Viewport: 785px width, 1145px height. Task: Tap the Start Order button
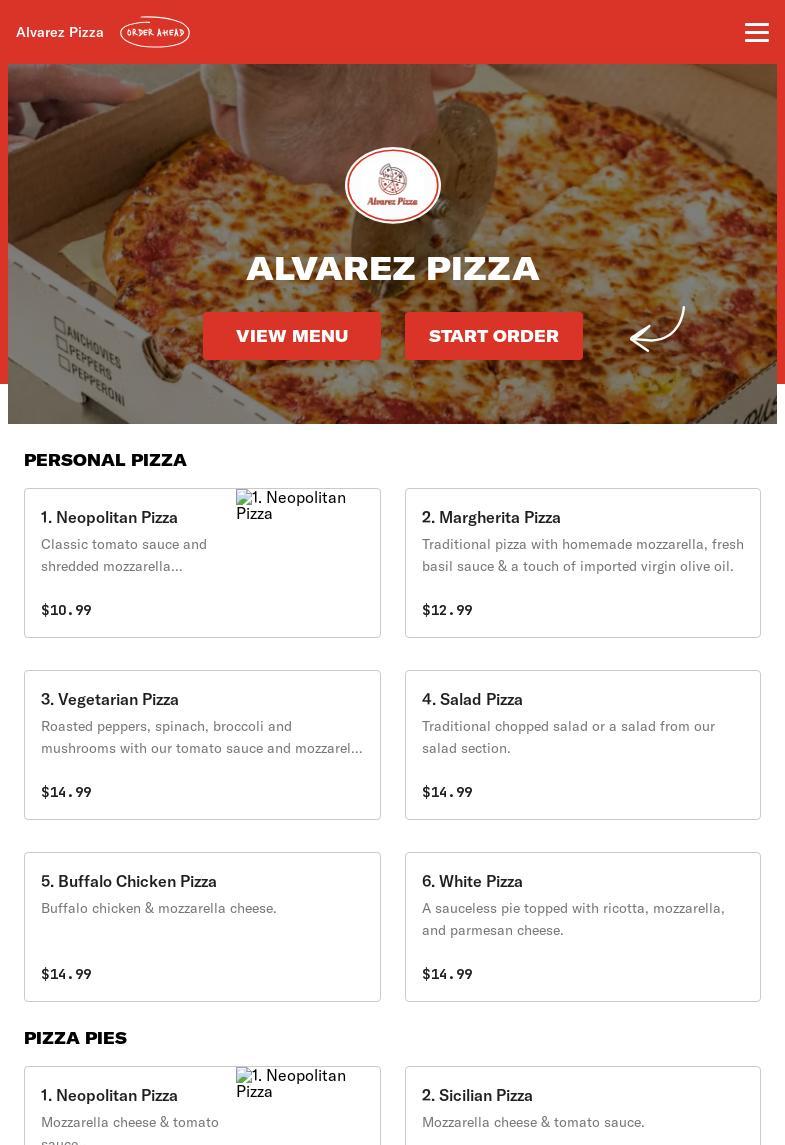[493, 336]
